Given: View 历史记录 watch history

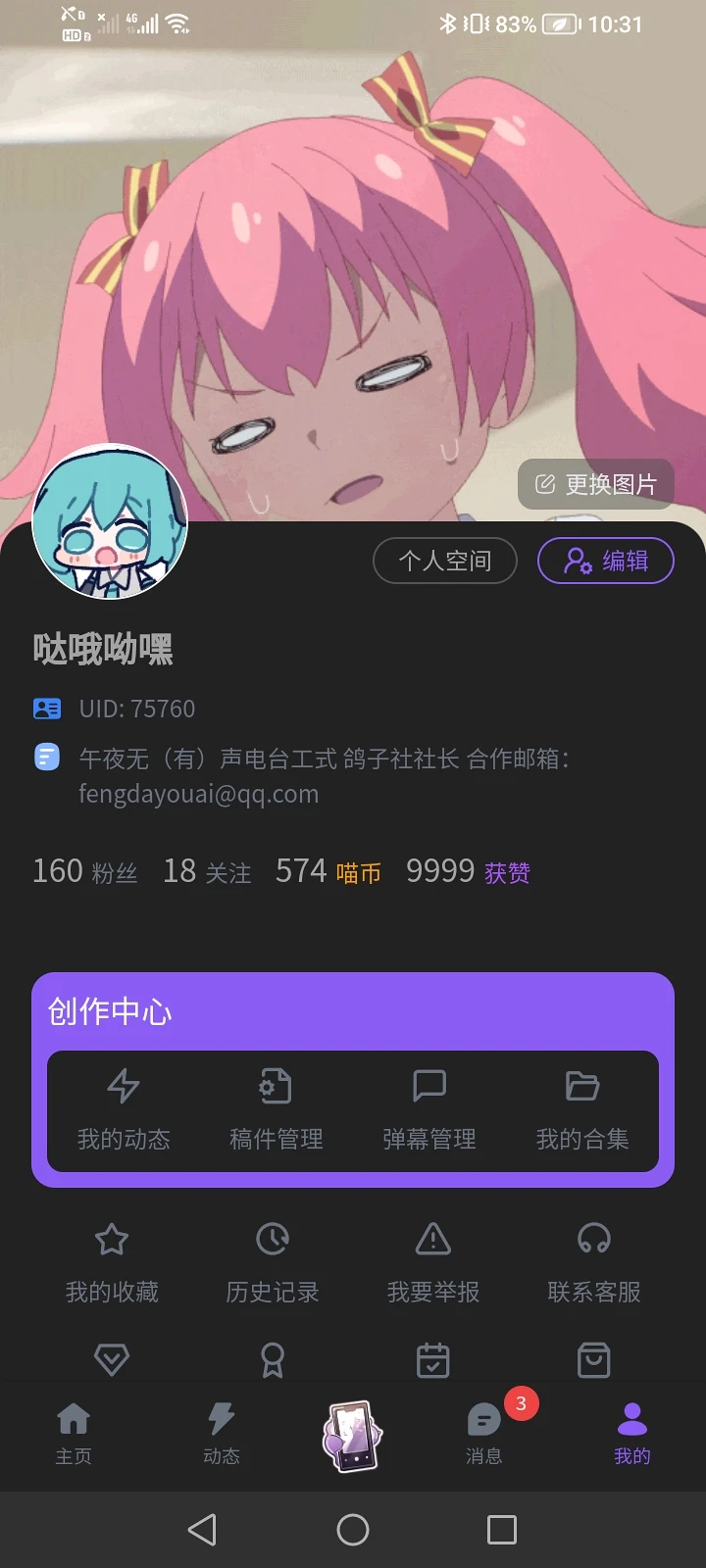Looking at the screenshot, I should (272, 1264).
